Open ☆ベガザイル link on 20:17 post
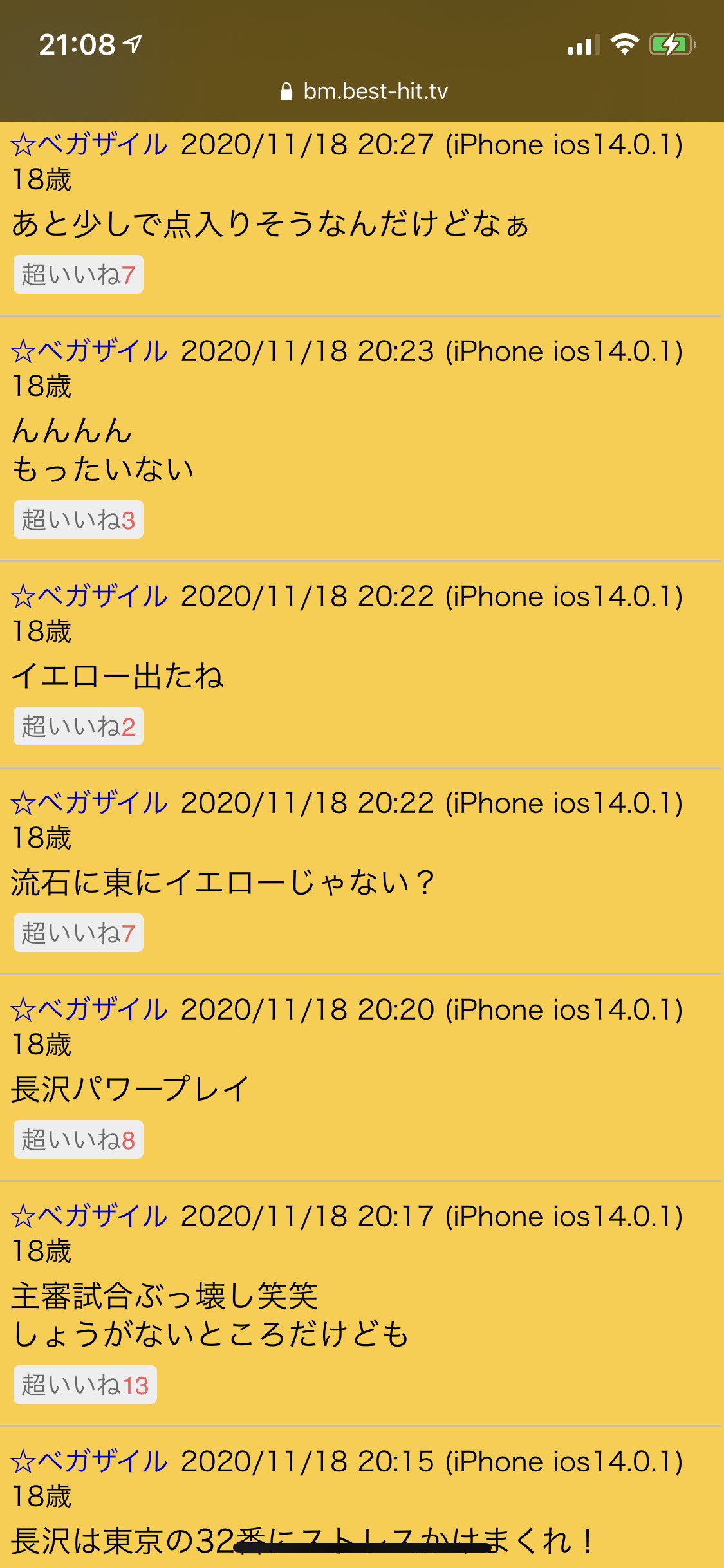724x1568 pixels. (89, 1216)
